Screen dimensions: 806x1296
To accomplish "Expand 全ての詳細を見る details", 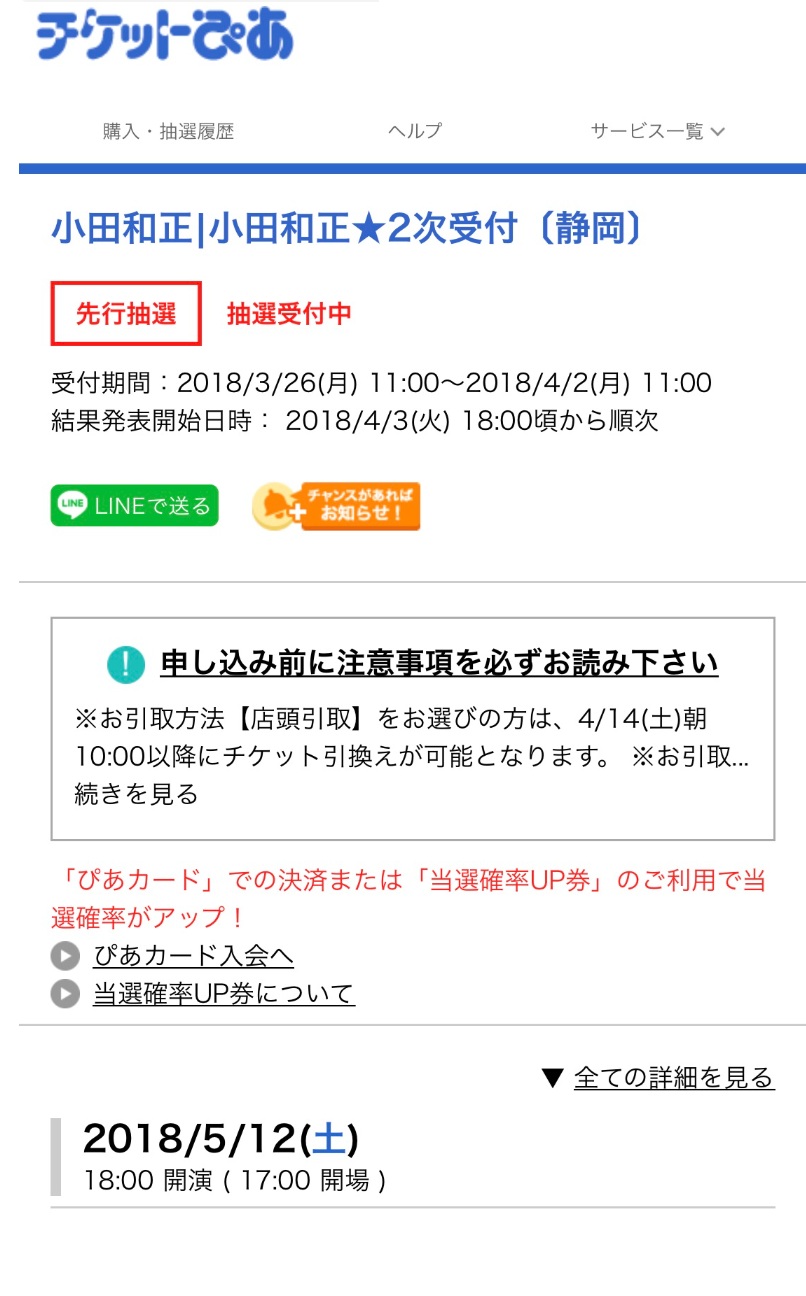I will point(673,1077).
